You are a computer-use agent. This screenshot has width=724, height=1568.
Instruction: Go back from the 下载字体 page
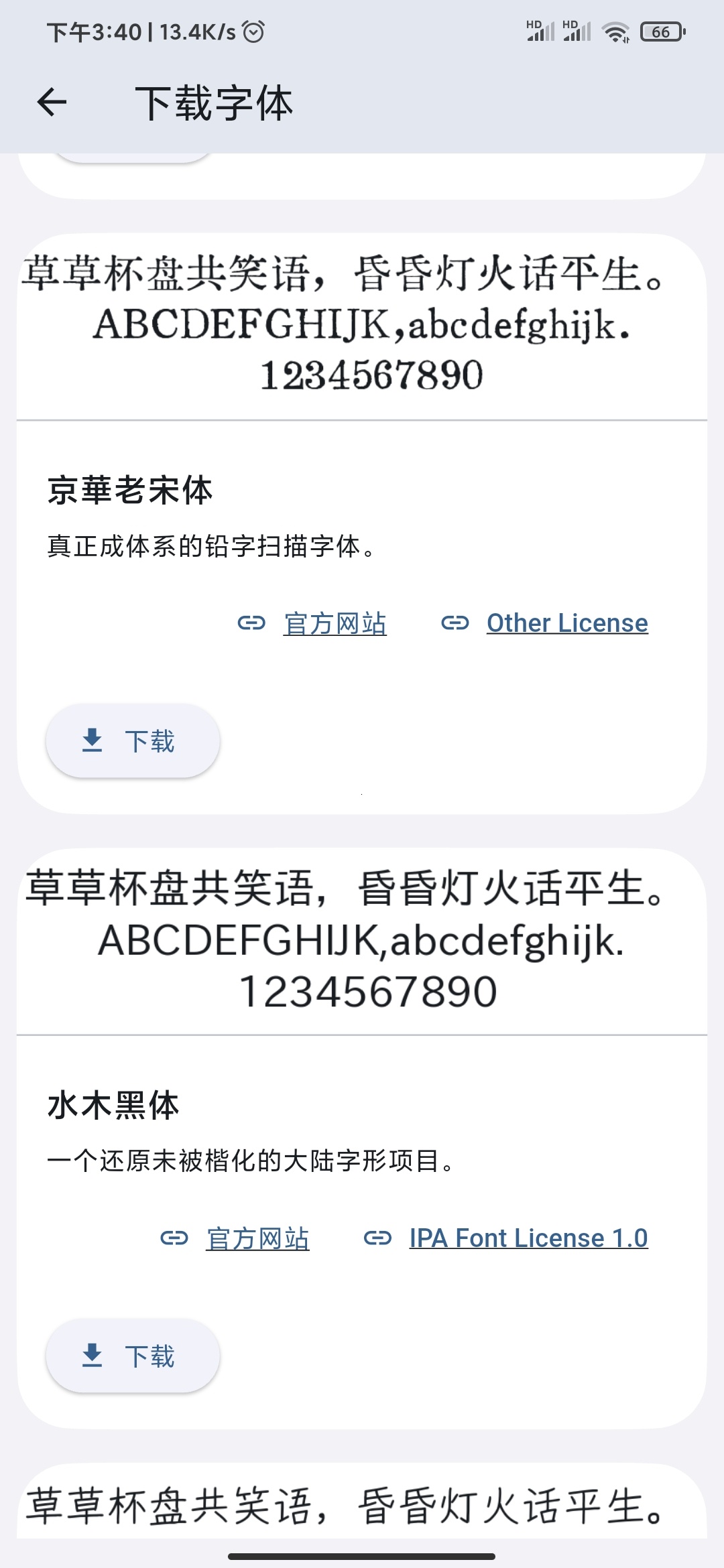(x=52, y=103)
